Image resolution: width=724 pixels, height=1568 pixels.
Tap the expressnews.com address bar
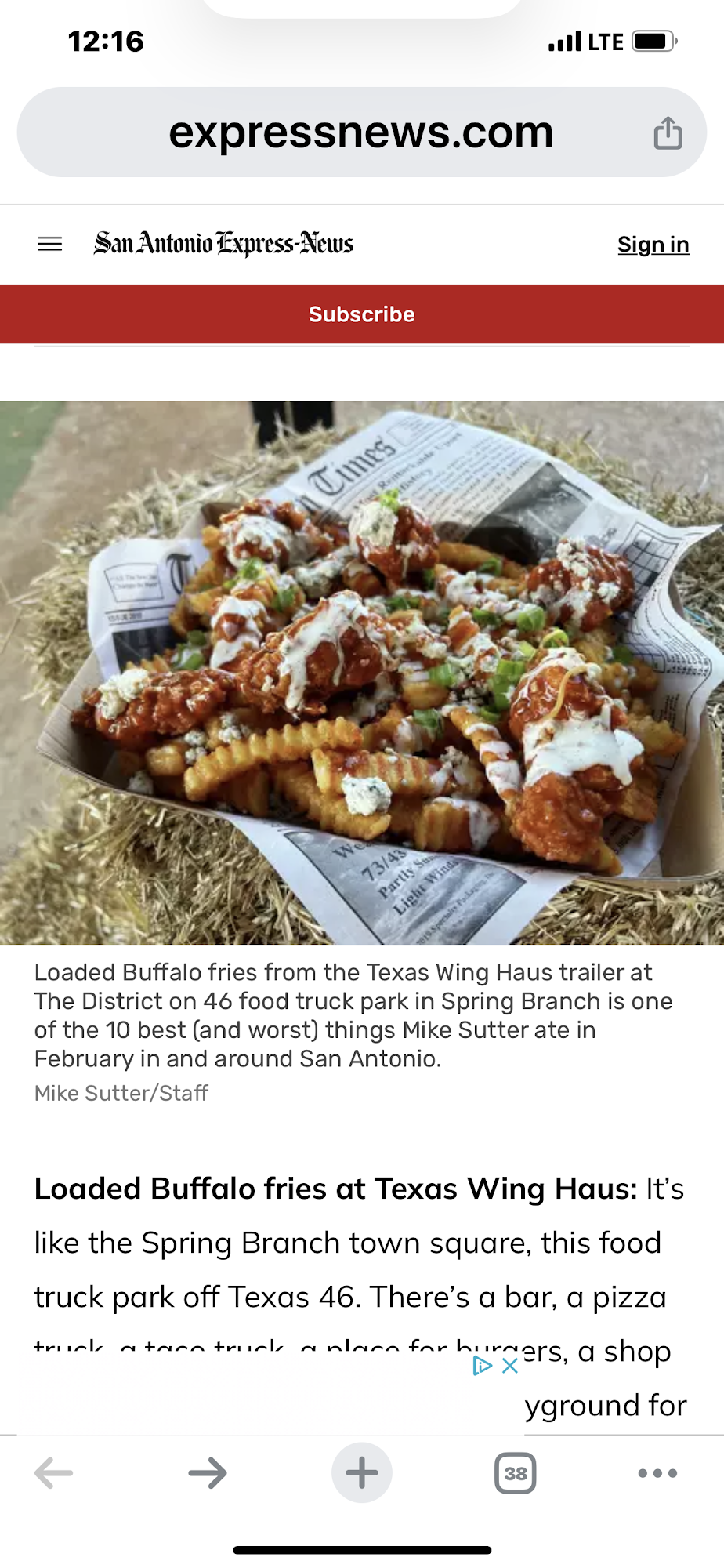click(x=360, y=132)
